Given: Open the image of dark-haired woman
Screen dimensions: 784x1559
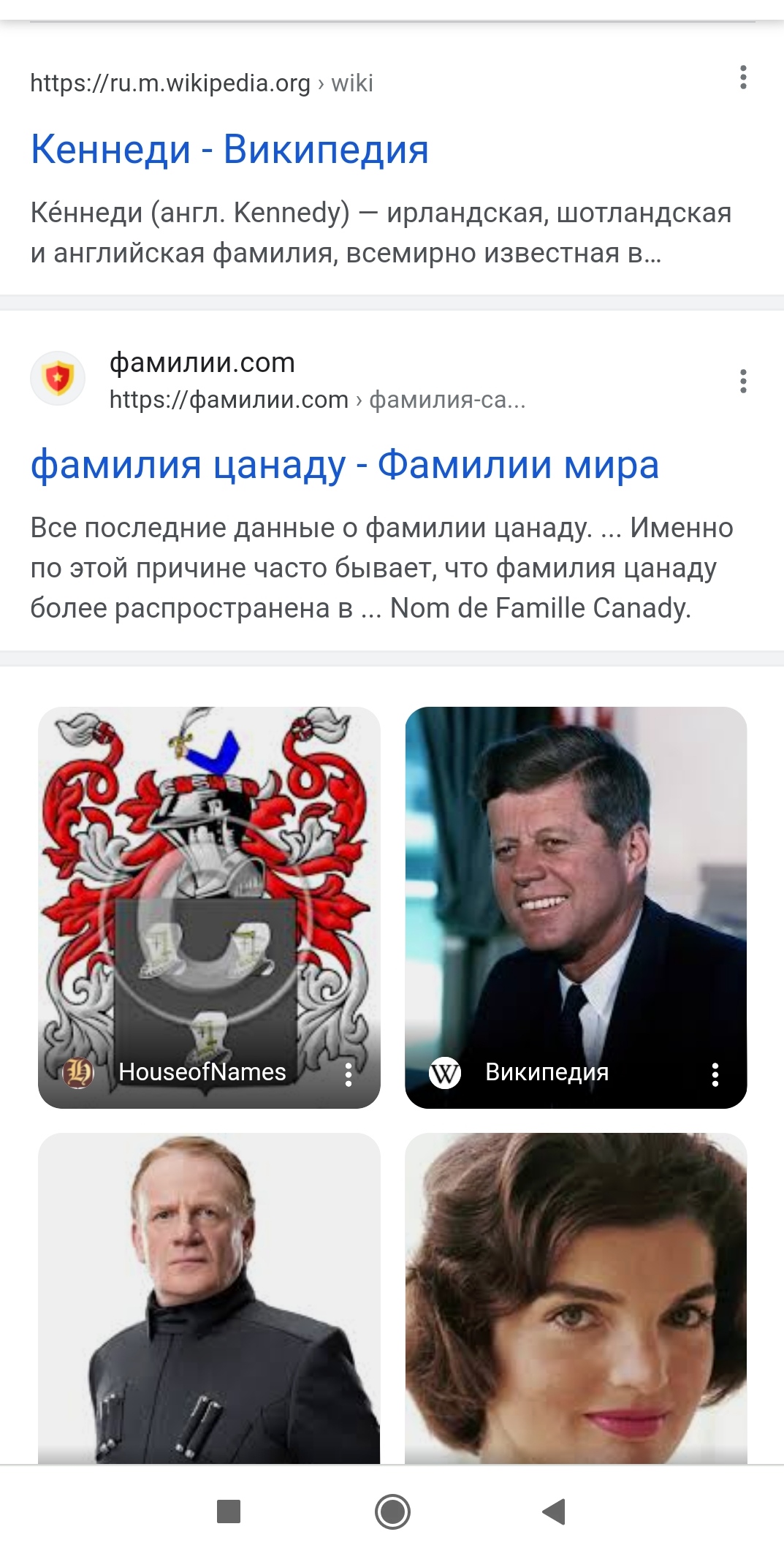Looking at the screenshot, I should [x=576, y=1297].
